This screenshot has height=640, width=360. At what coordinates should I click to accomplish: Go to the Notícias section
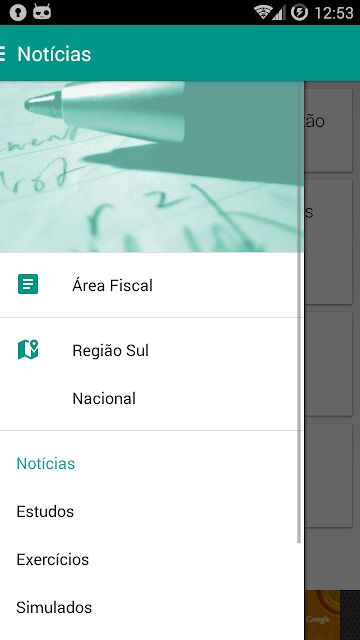[x=151, y=463]
